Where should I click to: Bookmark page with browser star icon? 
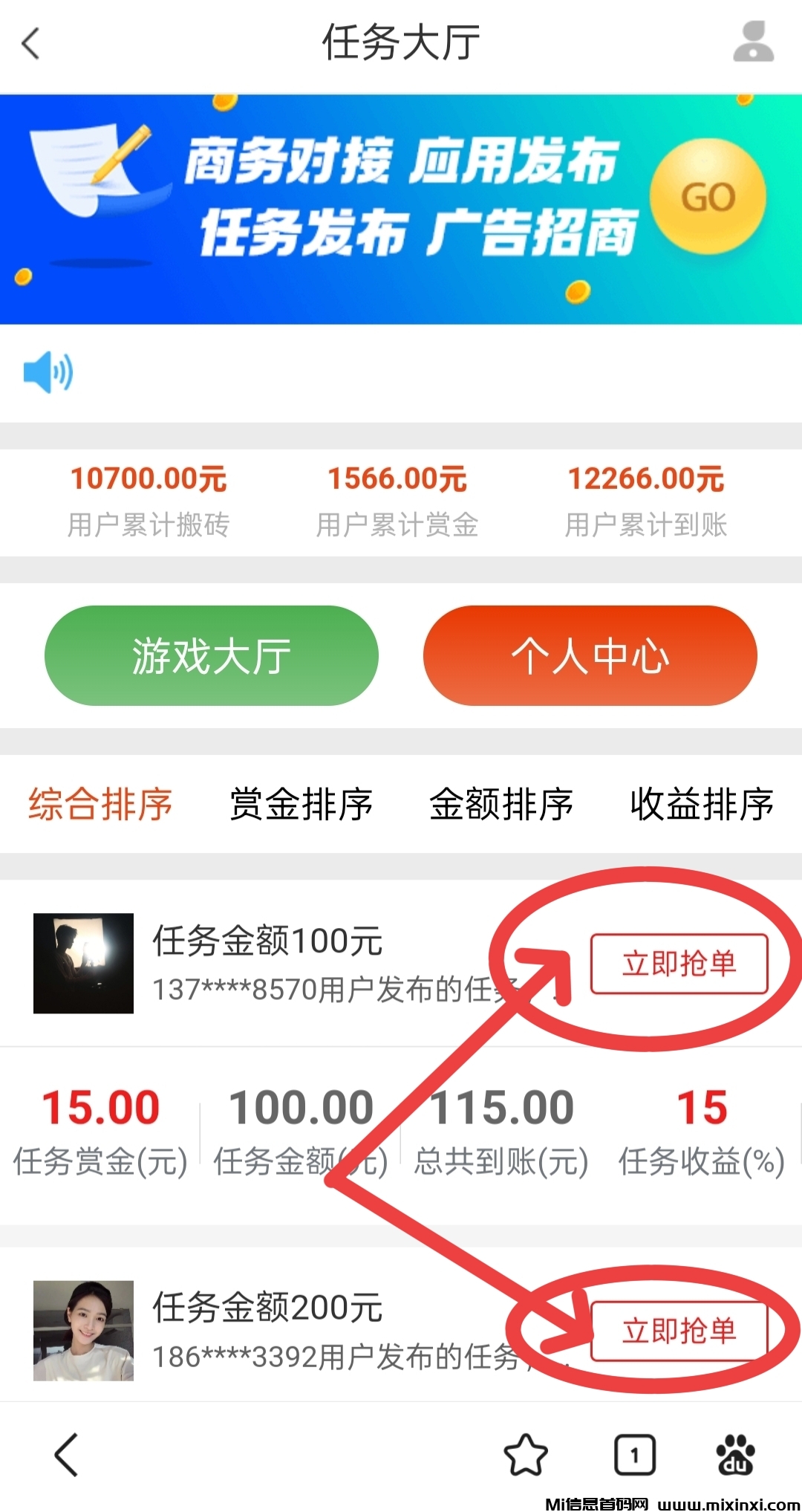(526, 1454)
